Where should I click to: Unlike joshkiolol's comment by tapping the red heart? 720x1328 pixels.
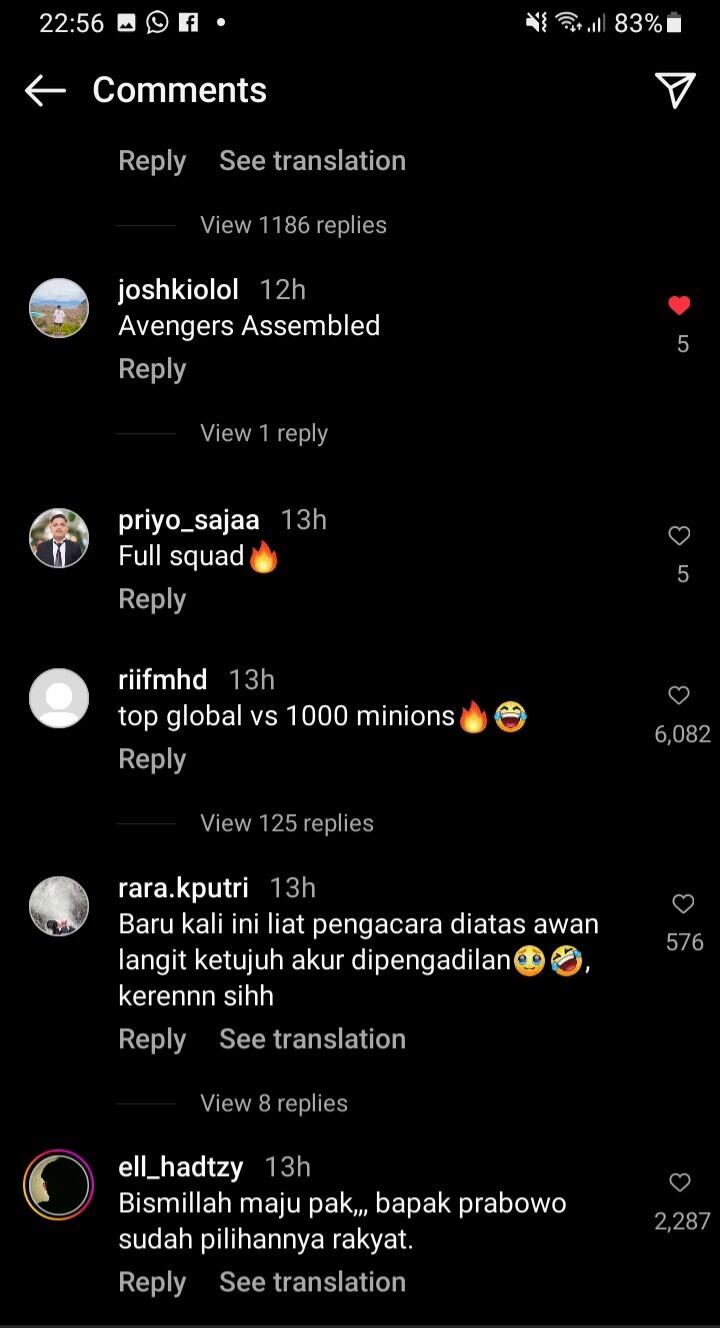point(680,306)
